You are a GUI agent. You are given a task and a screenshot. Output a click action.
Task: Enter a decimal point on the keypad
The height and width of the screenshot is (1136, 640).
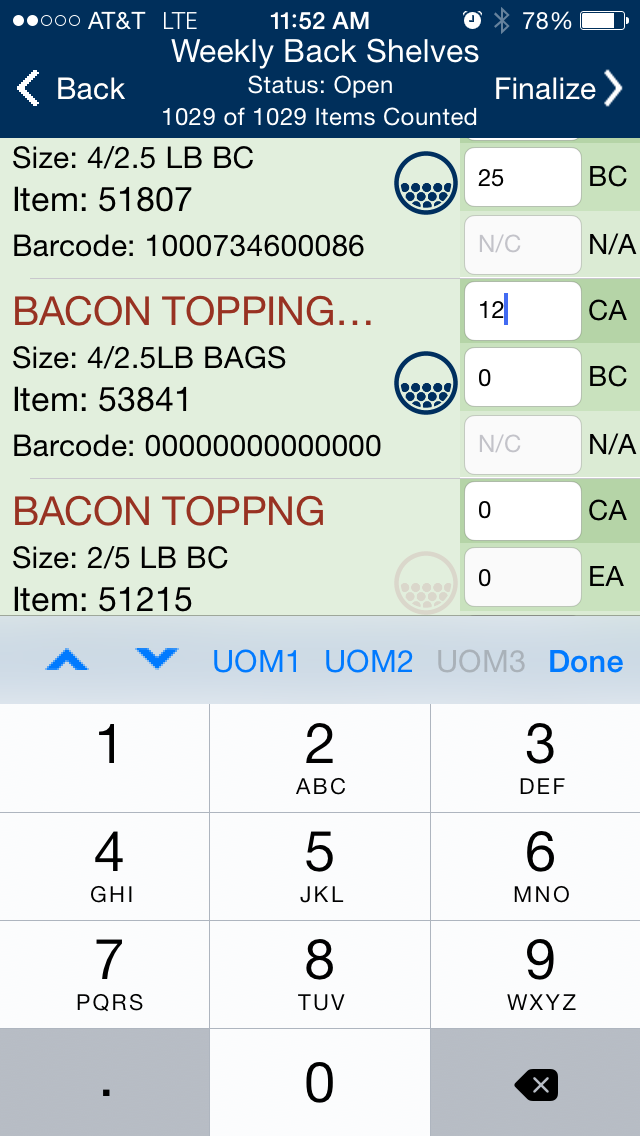(x=105, y=1083)
